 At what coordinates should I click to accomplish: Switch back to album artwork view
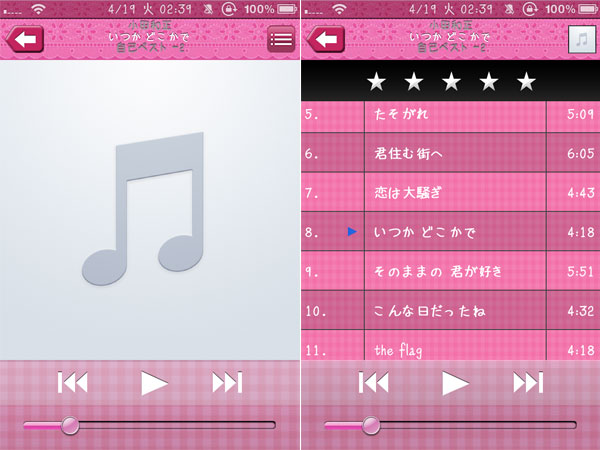[x=582, y=40]
